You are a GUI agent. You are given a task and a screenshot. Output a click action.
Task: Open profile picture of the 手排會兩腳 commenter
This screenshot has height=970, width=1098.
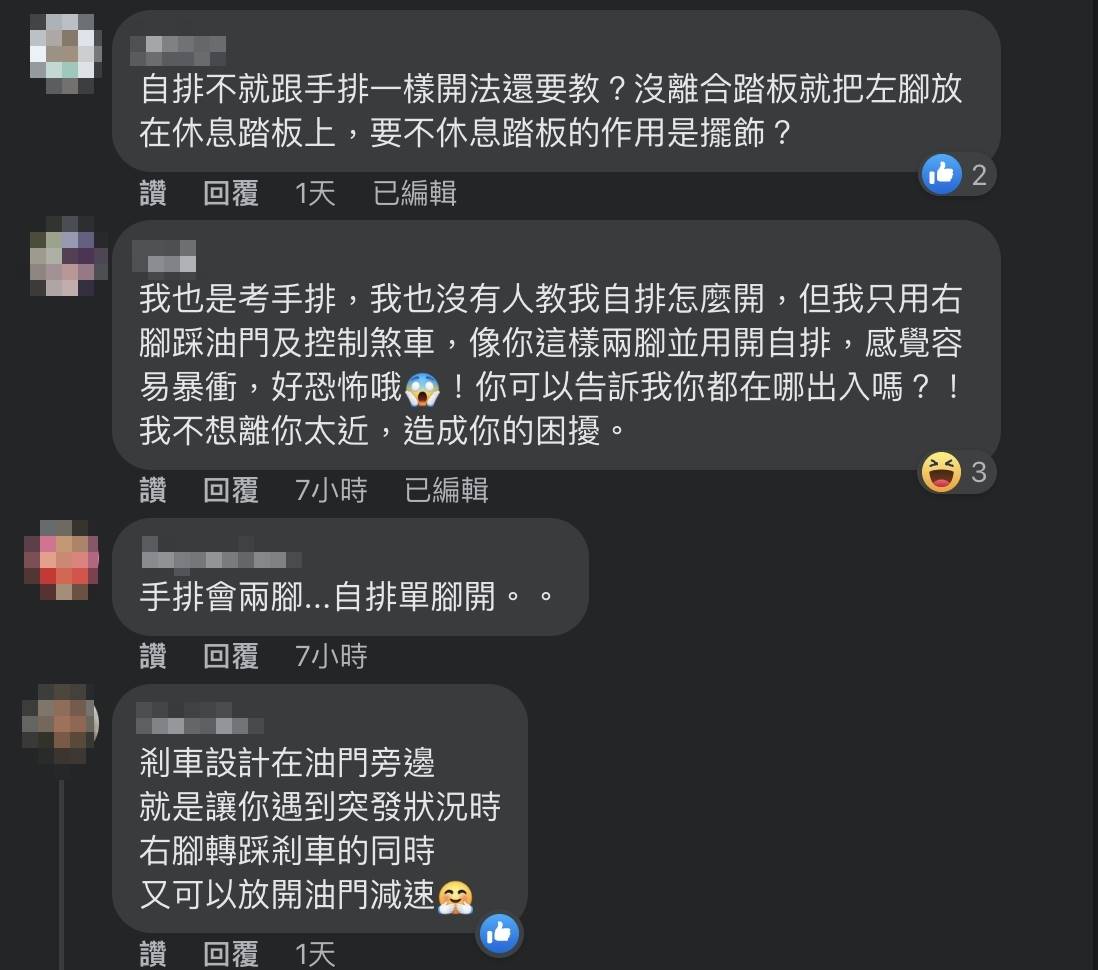coord(62,559)
